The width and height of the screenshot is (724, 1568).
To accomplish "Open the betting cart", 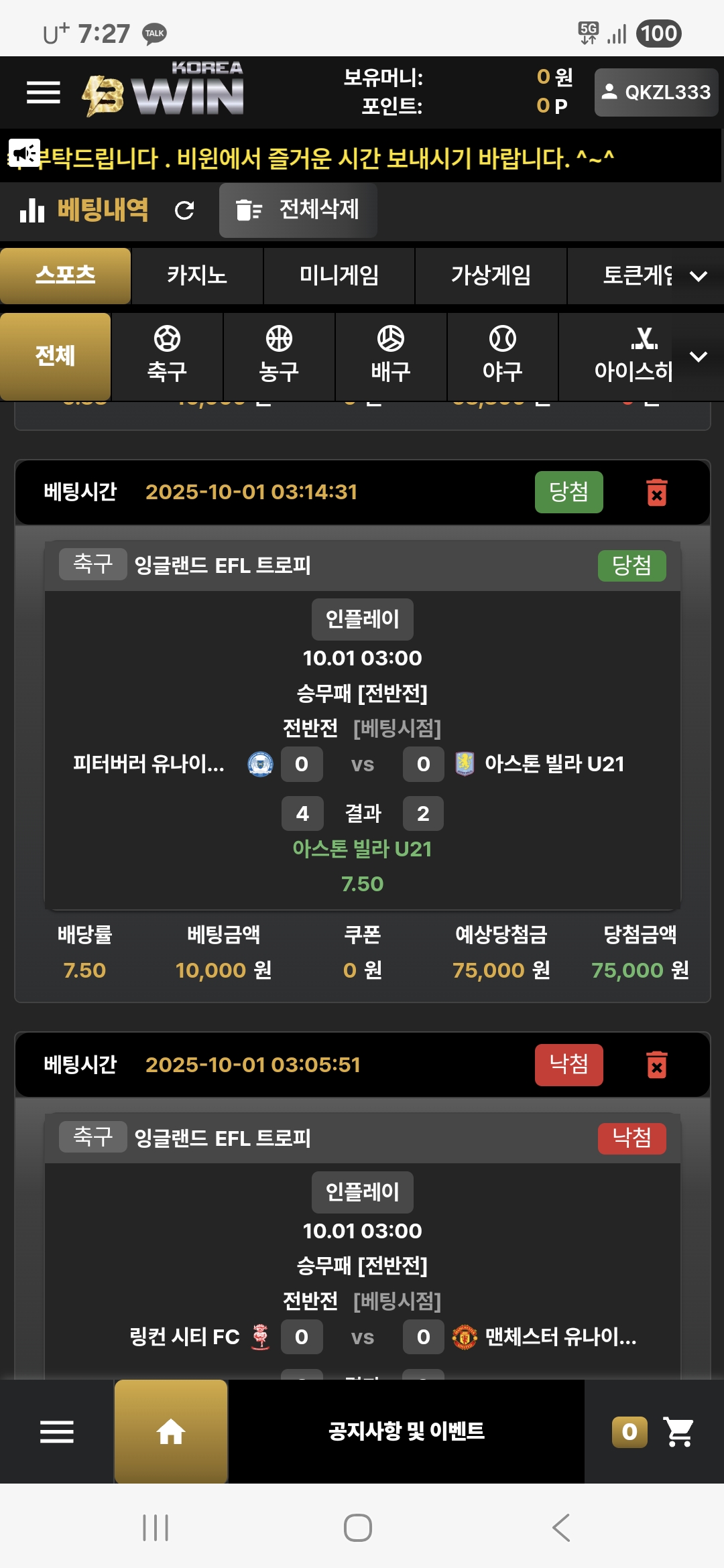I will click(x=678, y=1431).
